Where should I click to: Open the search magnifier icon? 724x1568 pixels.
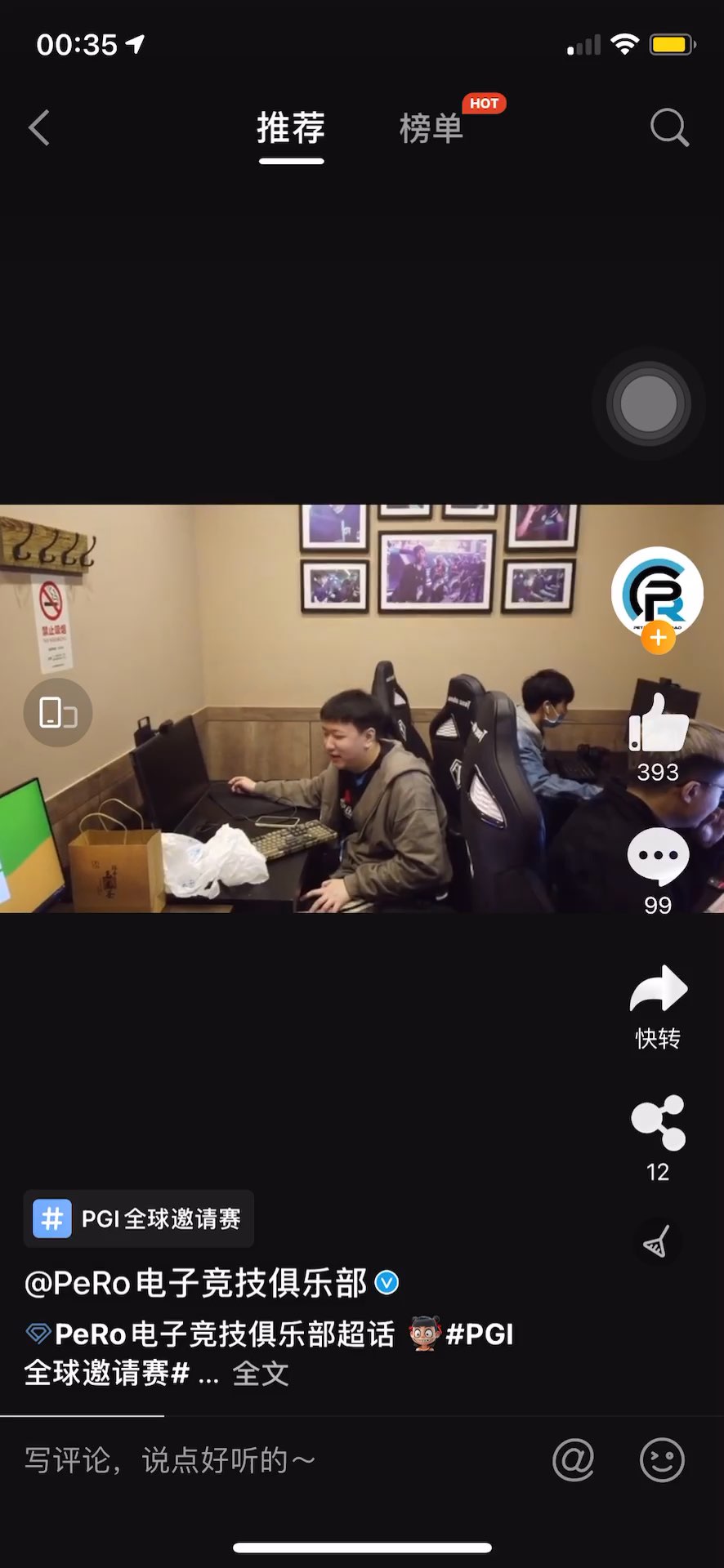tap(669, 128)
